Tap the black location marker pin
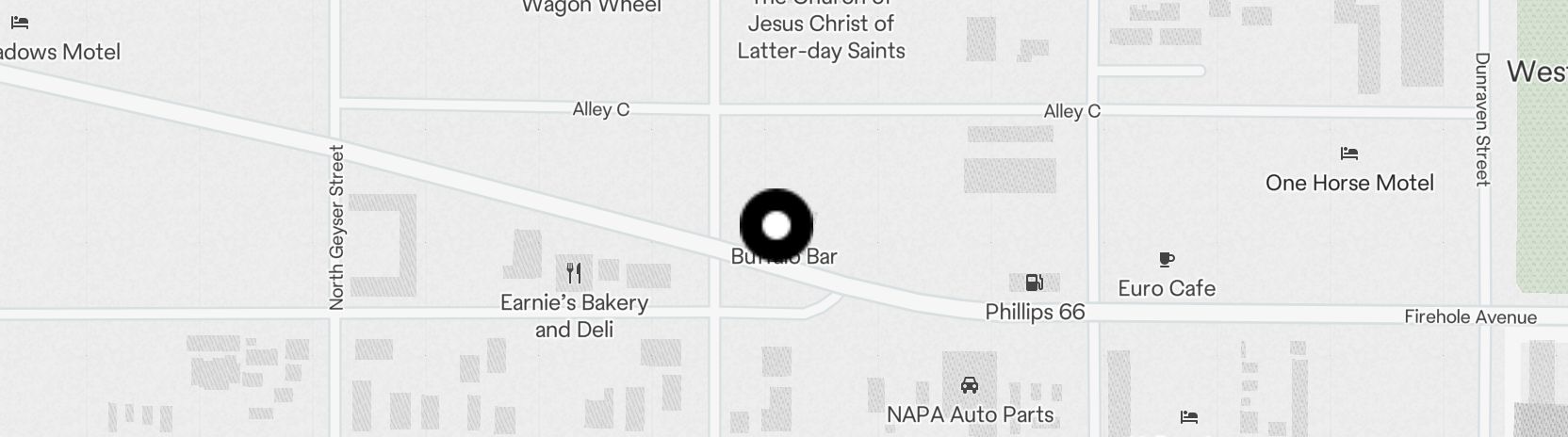1568x437 pixels. (x=776, y=225)
